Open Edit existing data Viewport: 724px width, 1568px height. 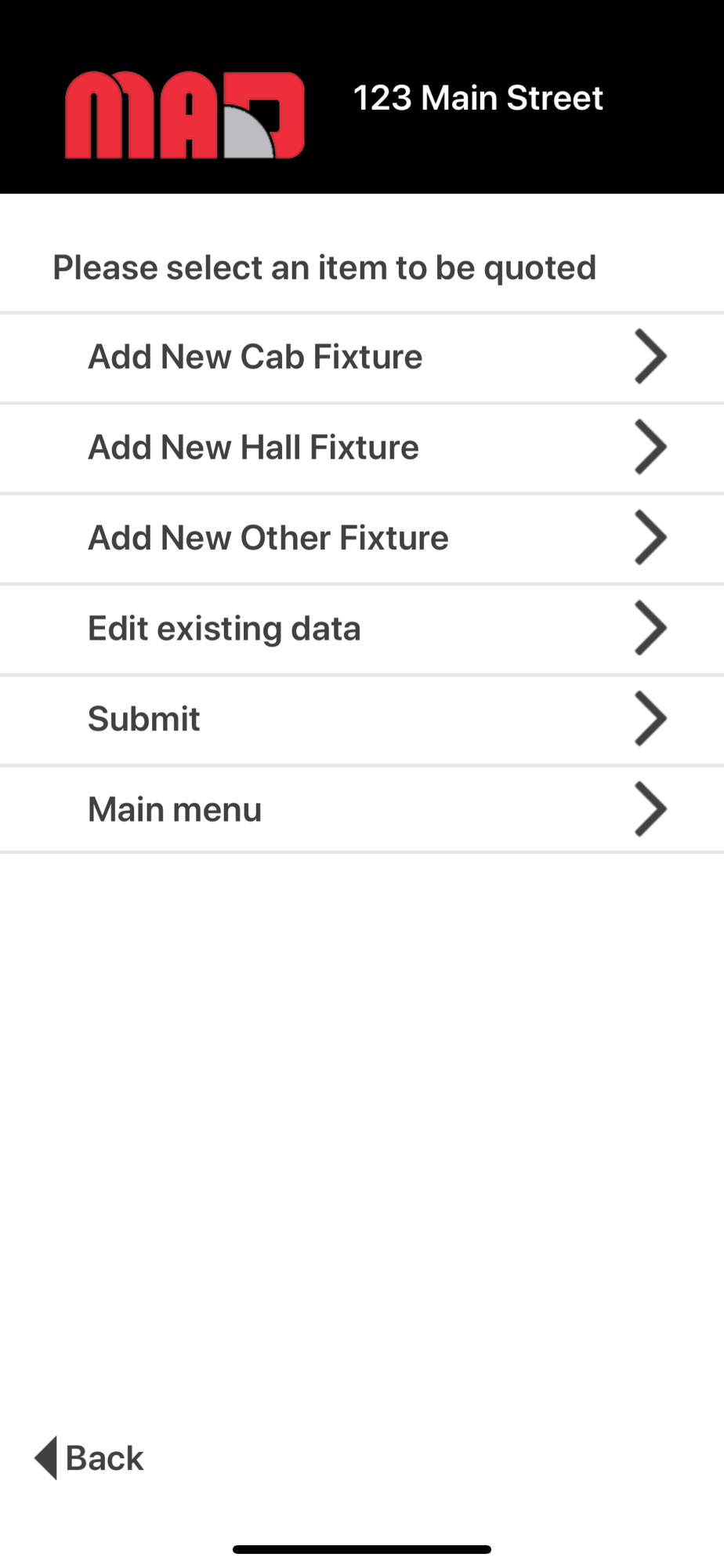click(x=362, y=629)
